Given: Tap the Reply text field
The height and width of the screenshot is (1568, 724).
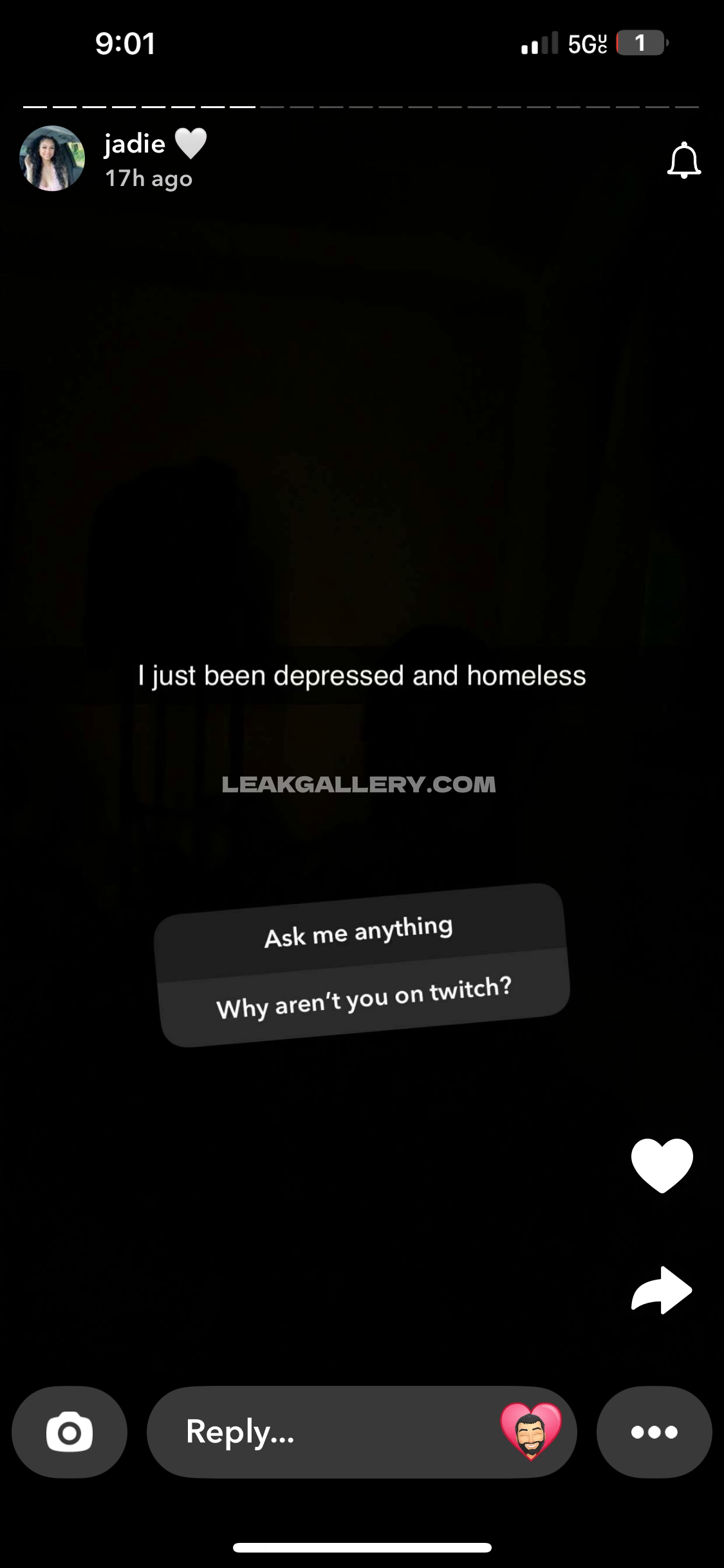Looking at the screenshot, I should coord(322,1432).
